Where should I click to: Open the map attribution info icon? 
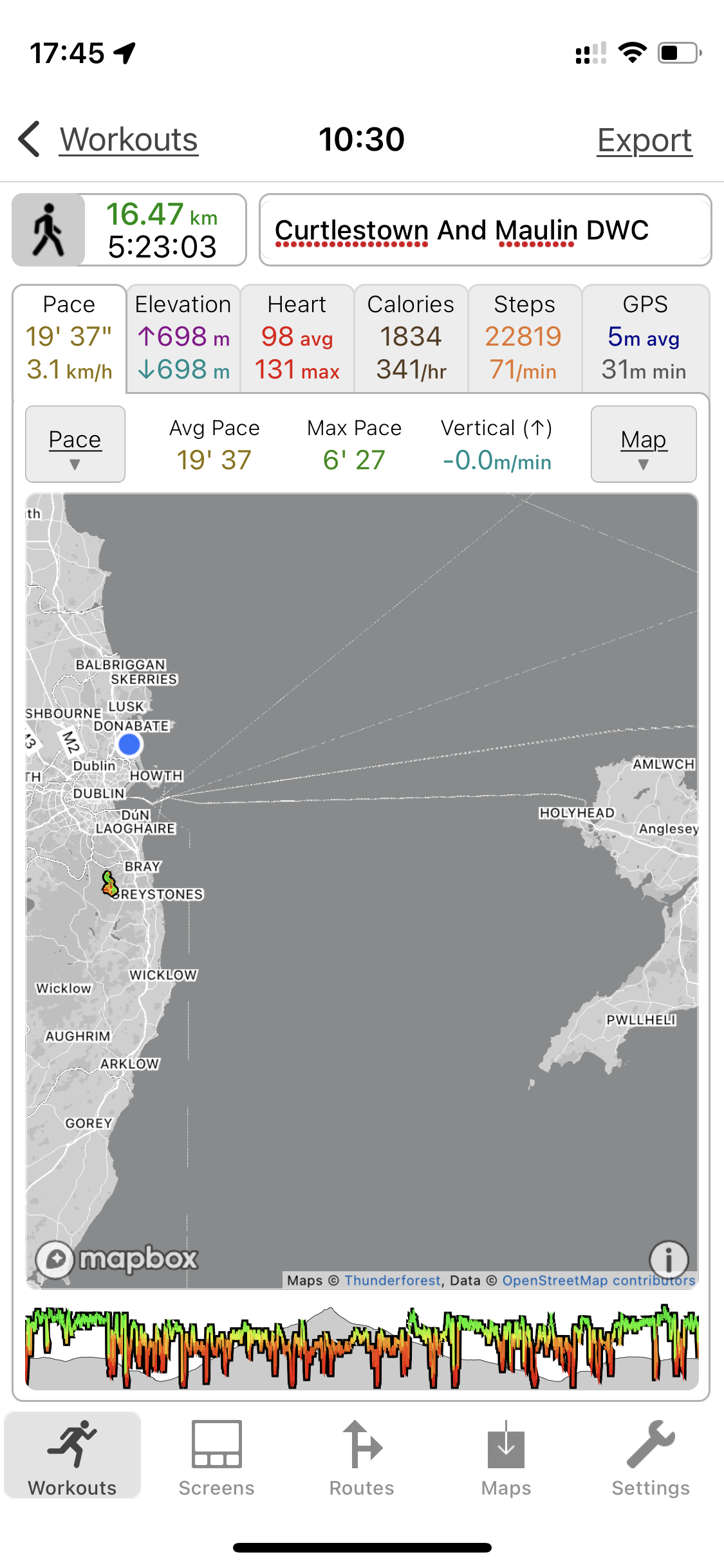tap(669, 1258)
